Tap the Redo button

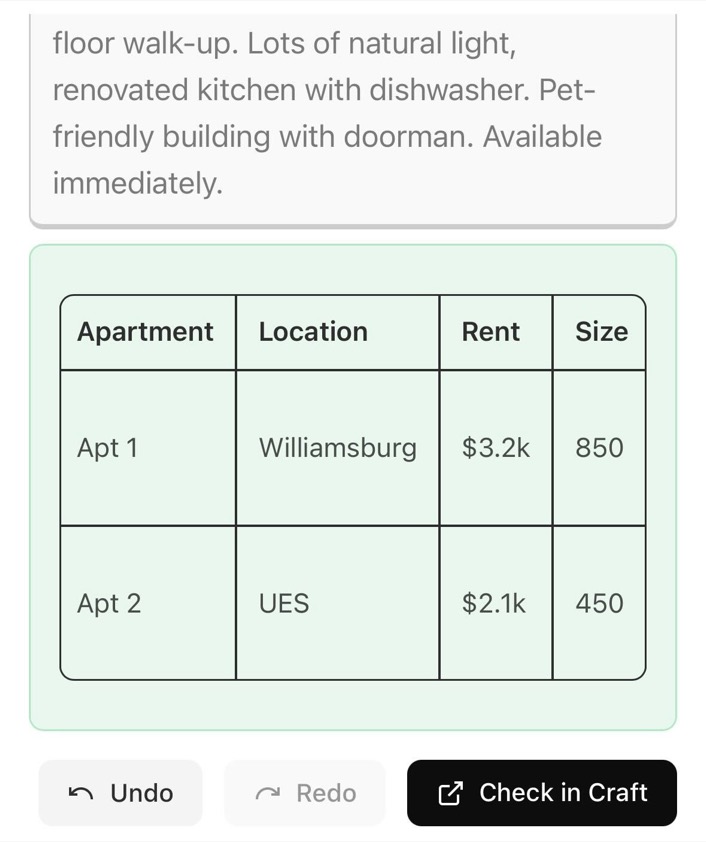(x=305, y=793)
